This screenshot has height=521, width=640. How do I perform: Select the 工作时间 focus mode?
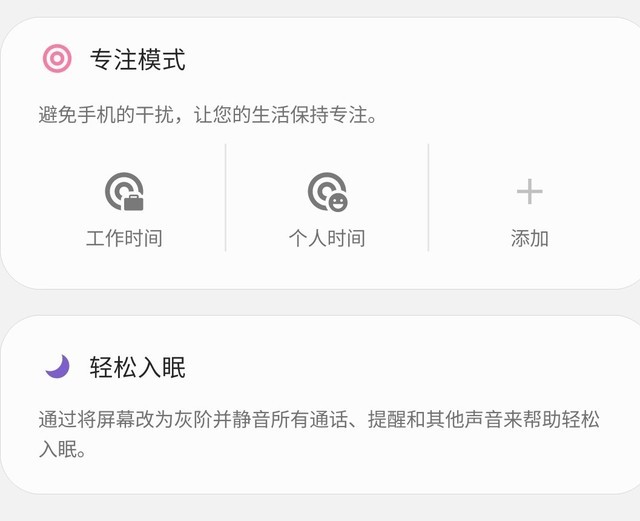124,208
